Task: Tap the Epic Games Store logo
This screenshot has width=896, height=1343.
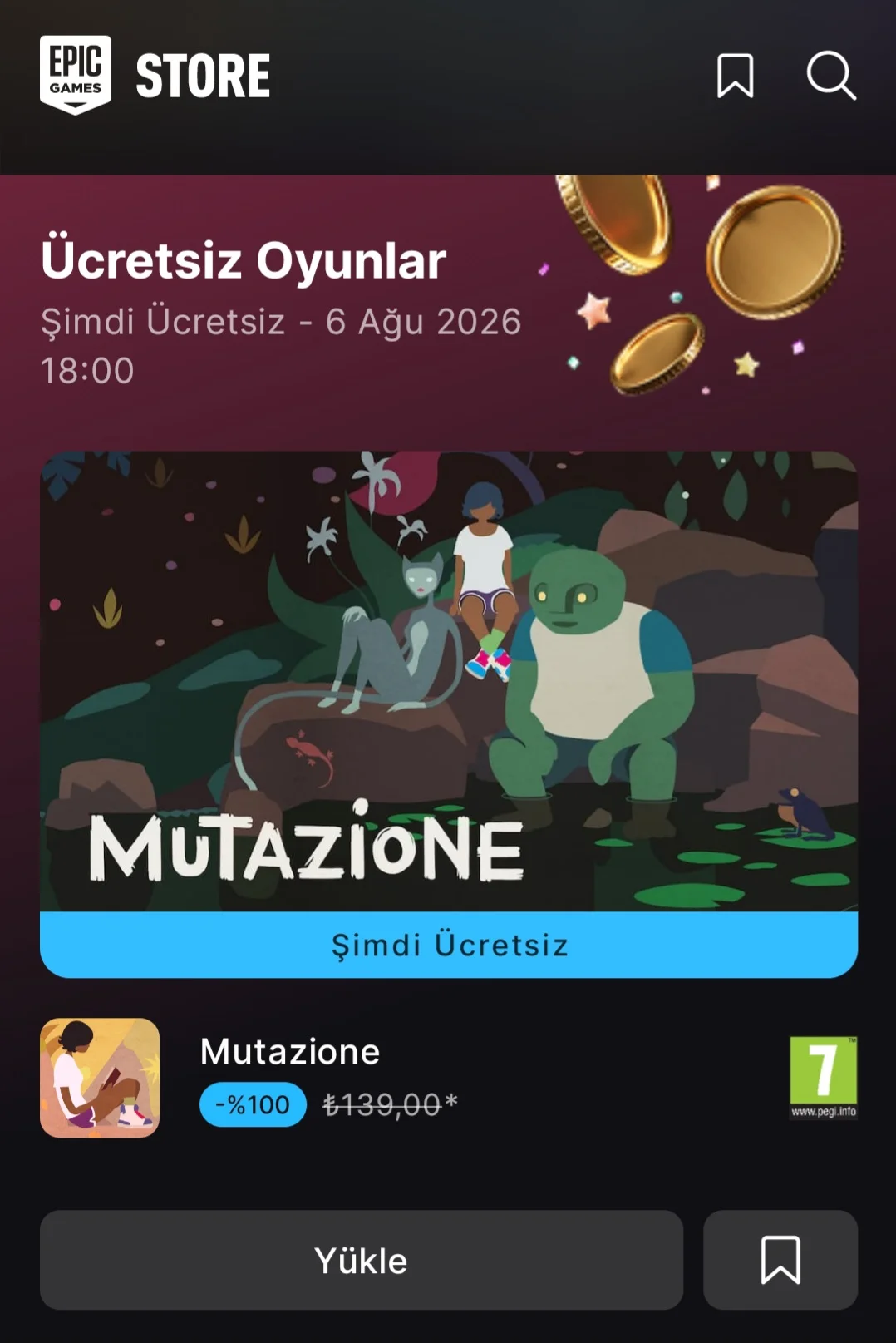Action: coord(155,75)
